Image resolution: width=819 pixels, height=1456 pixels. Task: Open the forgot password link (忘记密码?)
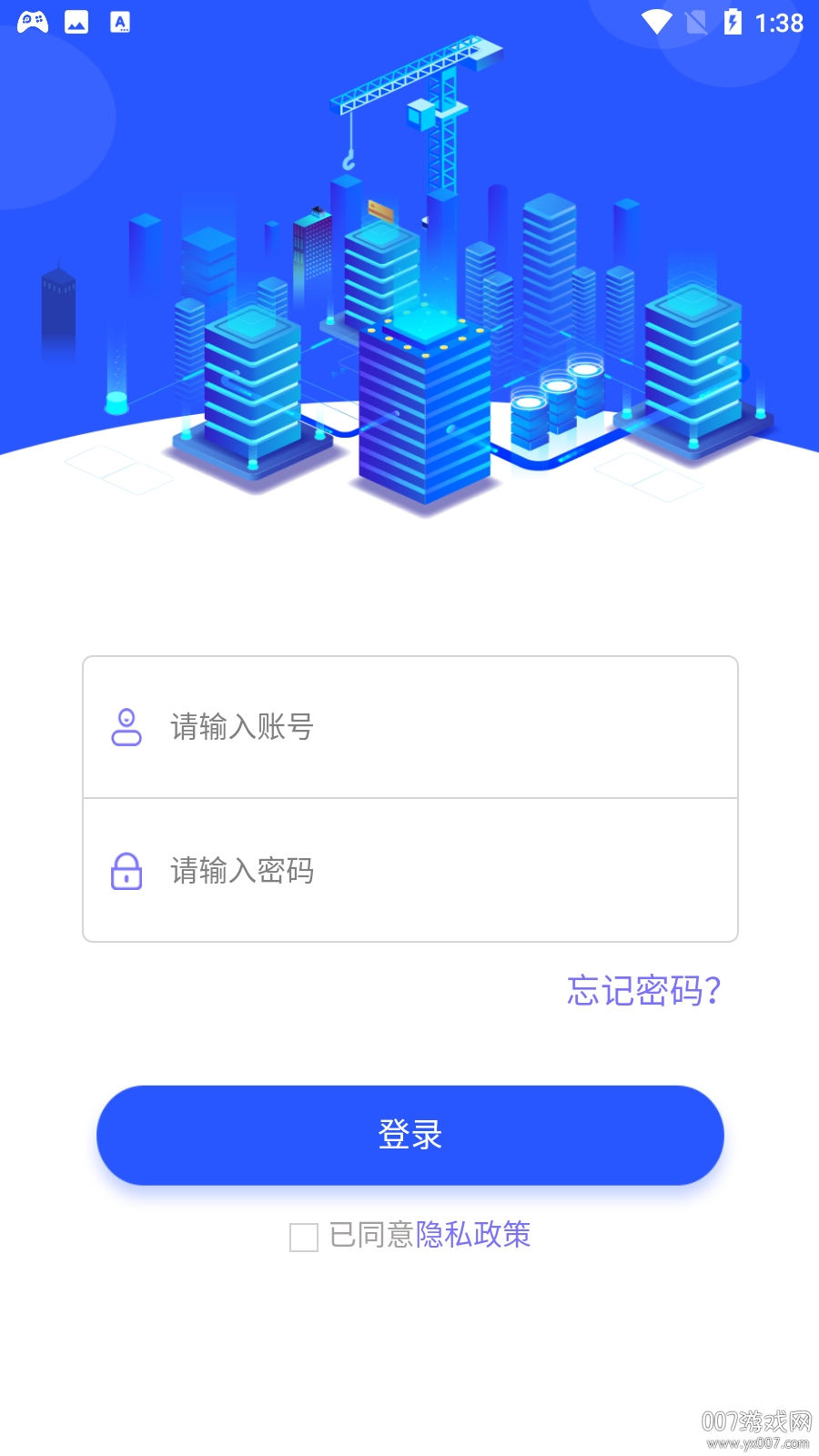pos(643,990)
